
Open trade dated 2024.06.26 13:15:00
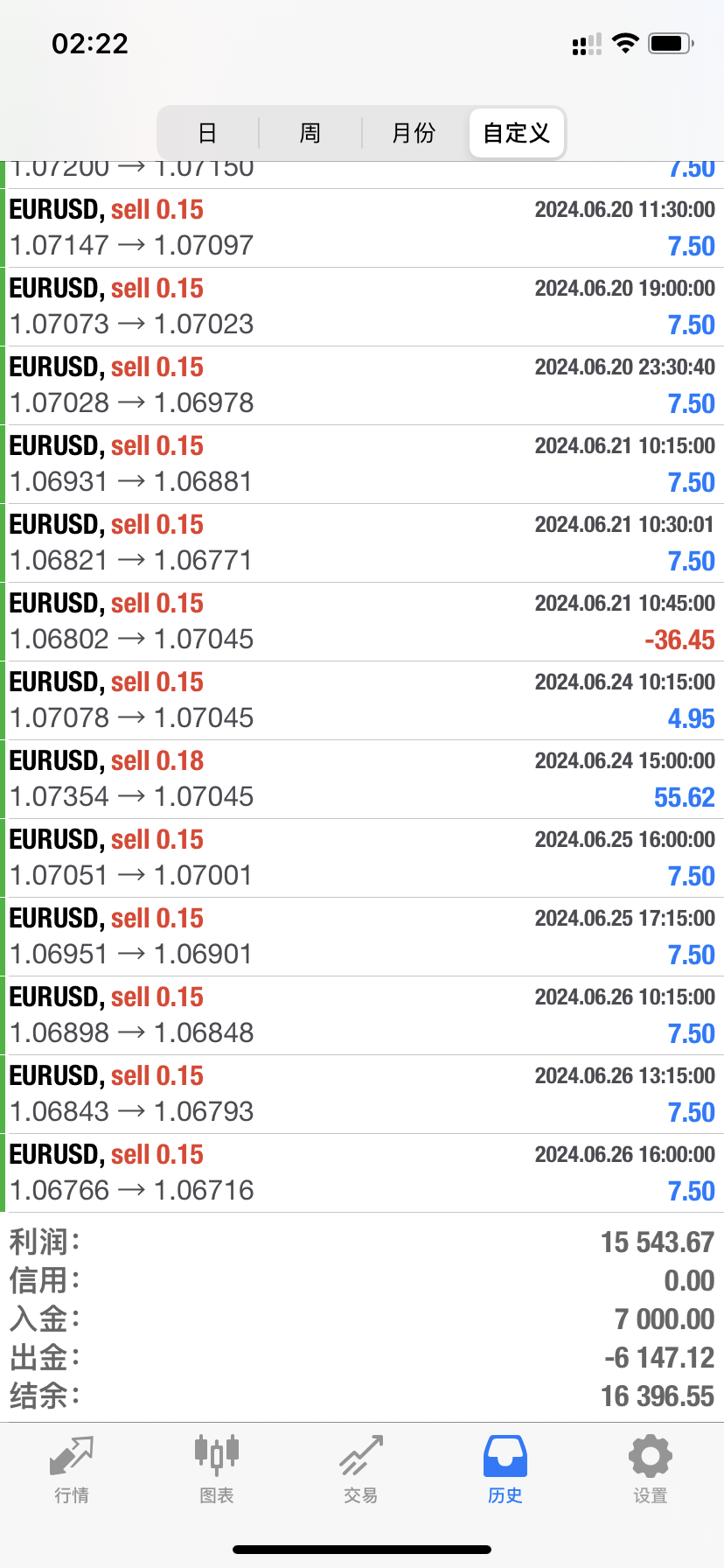[362, 1094]
